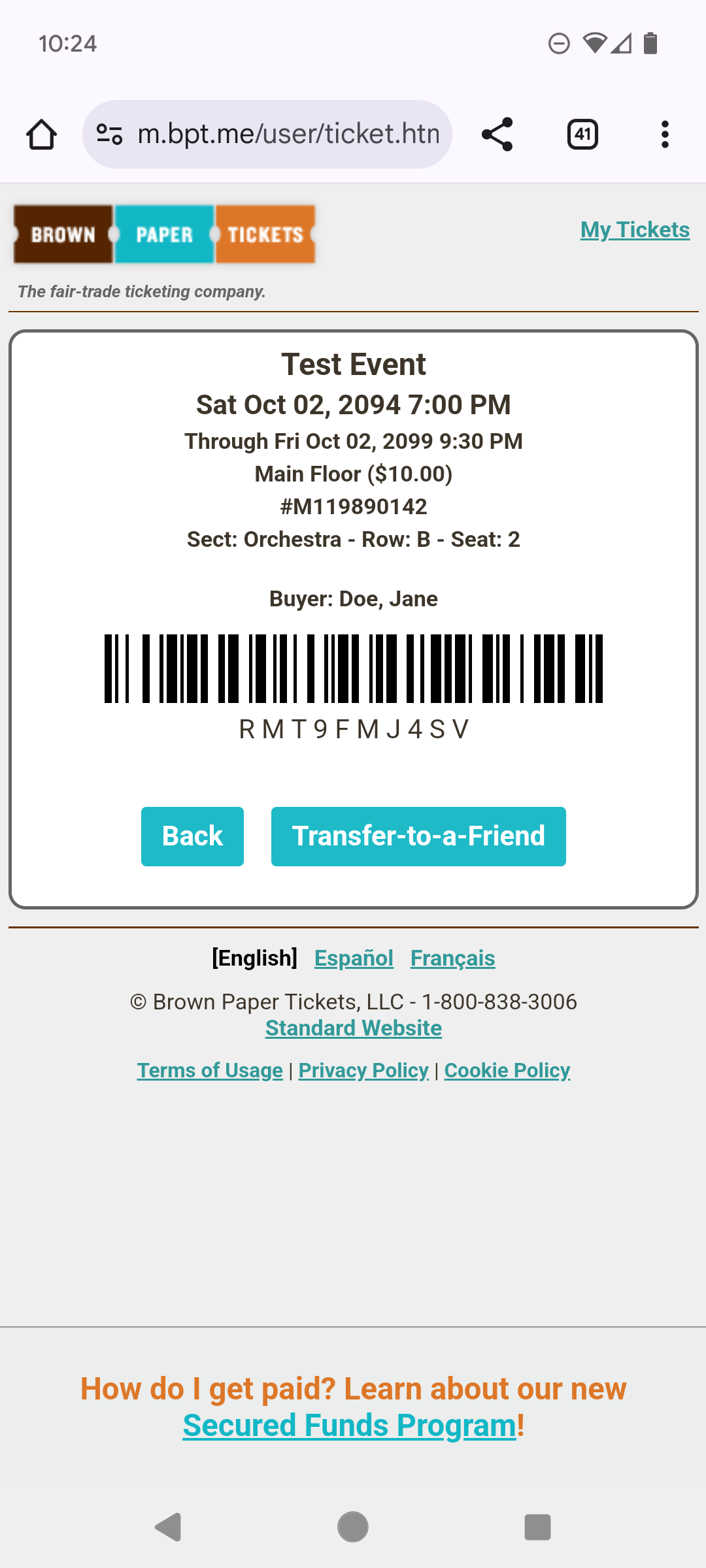Tap the URL address bar
This screenshot has width=706, height=1568.
tap(288, 135)
